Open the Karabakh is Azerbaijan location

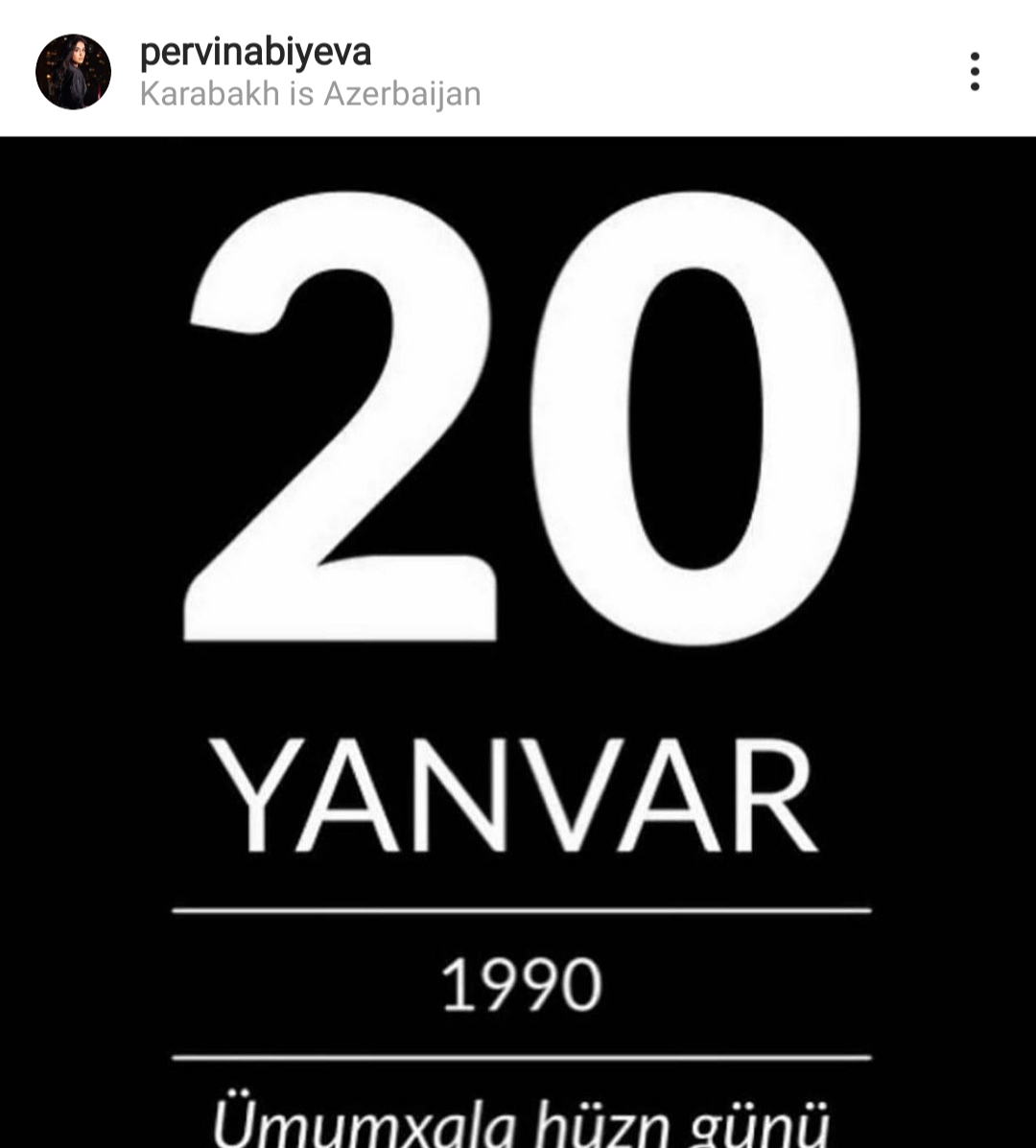pyautogui.click(x=310, y=94)
